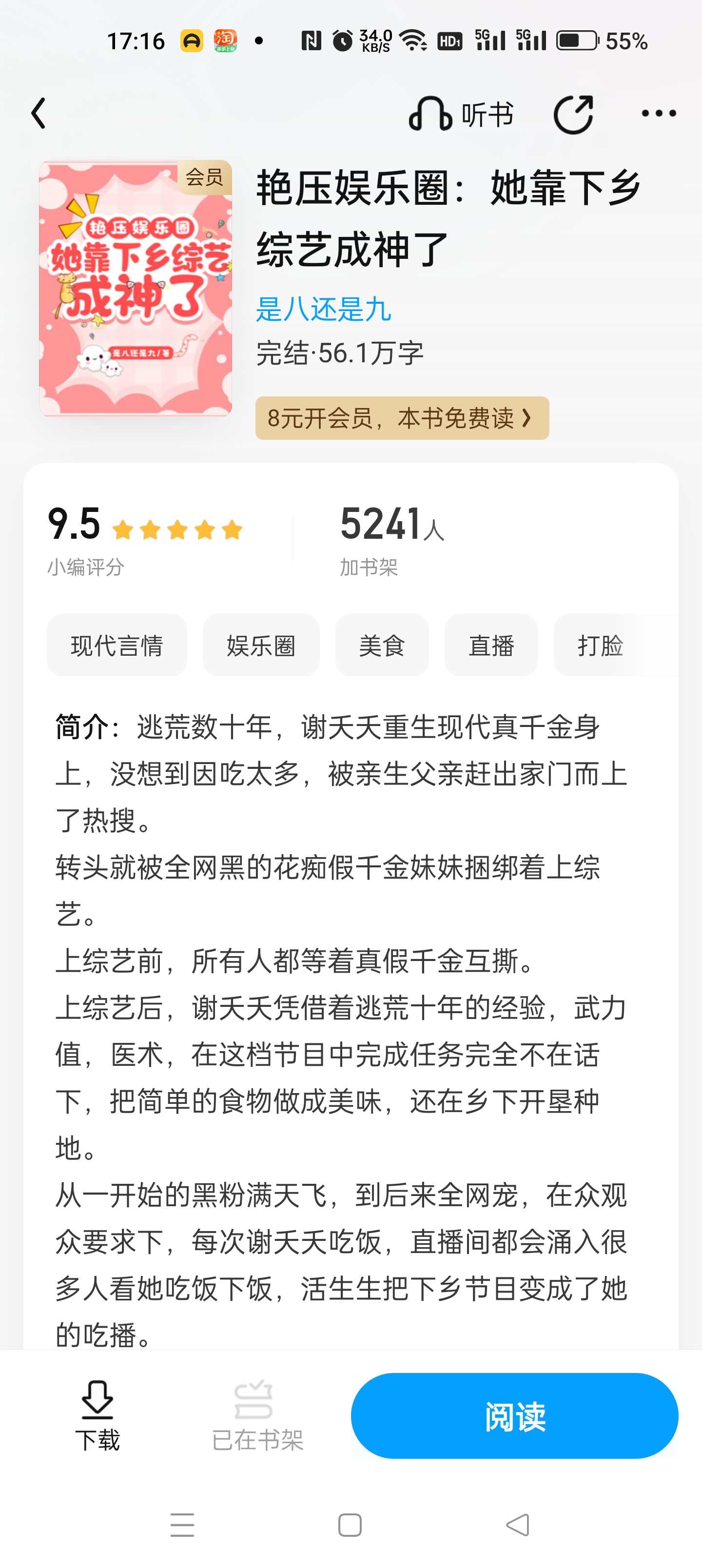Screen dimensions: 702x1568
Task: Start reading with the 阅读 button
Action: 514,1416
